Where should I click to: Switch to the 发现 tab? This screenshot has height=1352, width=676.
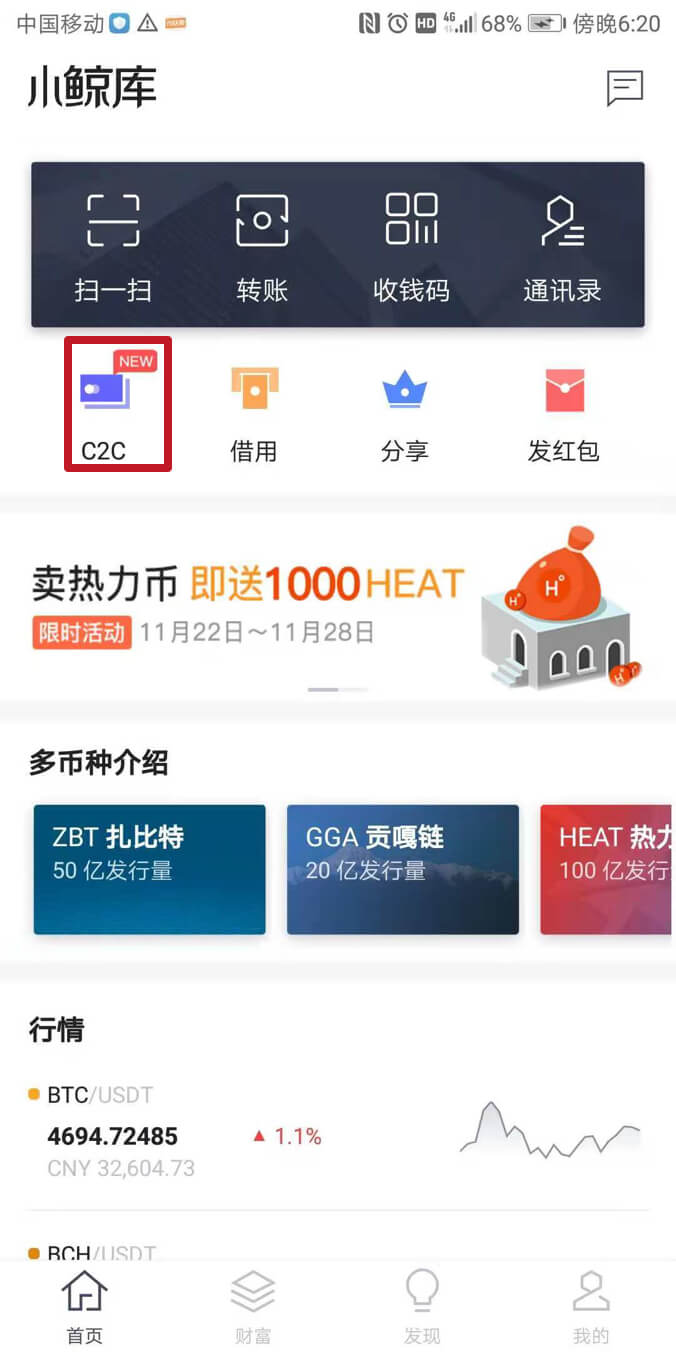(x=421, y=1306)
